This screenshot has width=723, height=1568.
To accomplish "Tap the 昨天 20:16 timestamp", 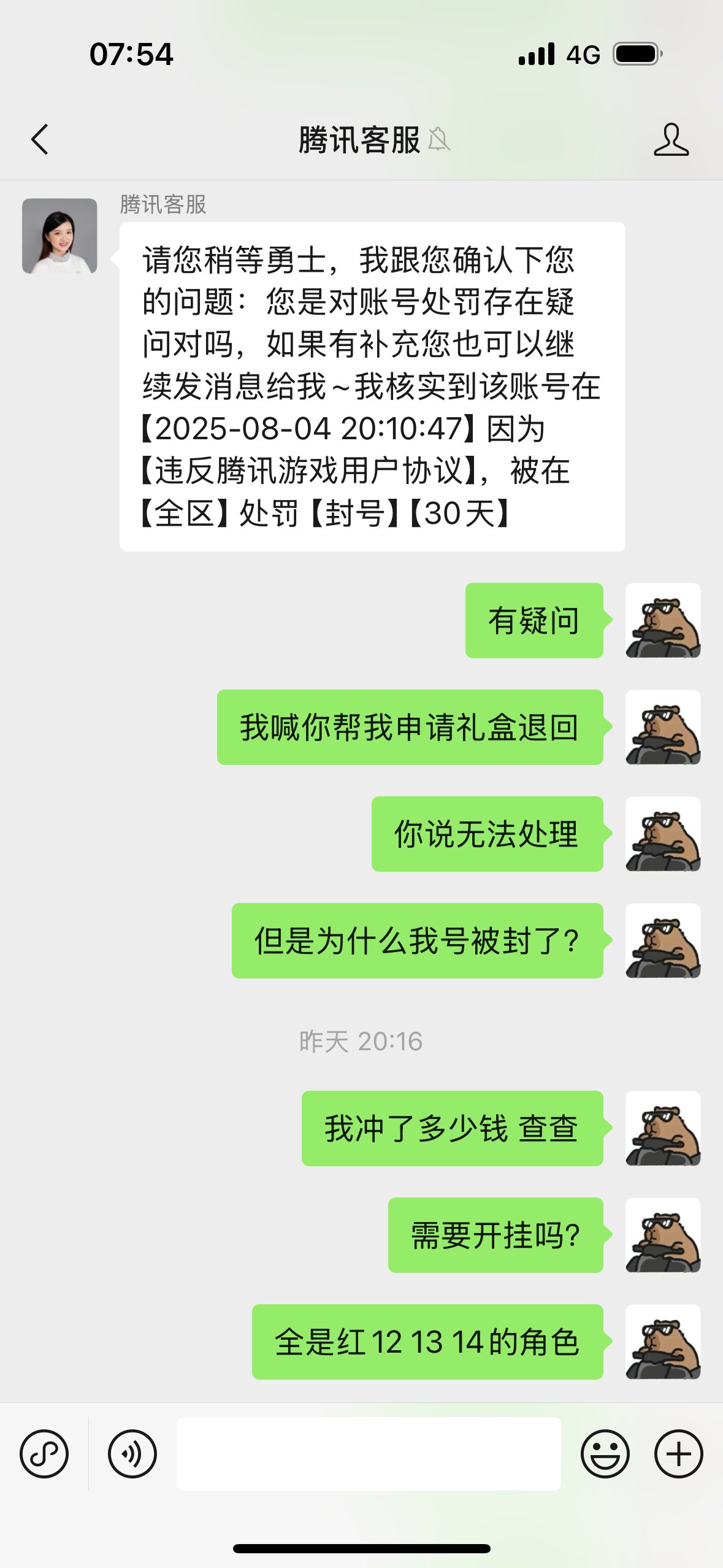I will 361,1039.
